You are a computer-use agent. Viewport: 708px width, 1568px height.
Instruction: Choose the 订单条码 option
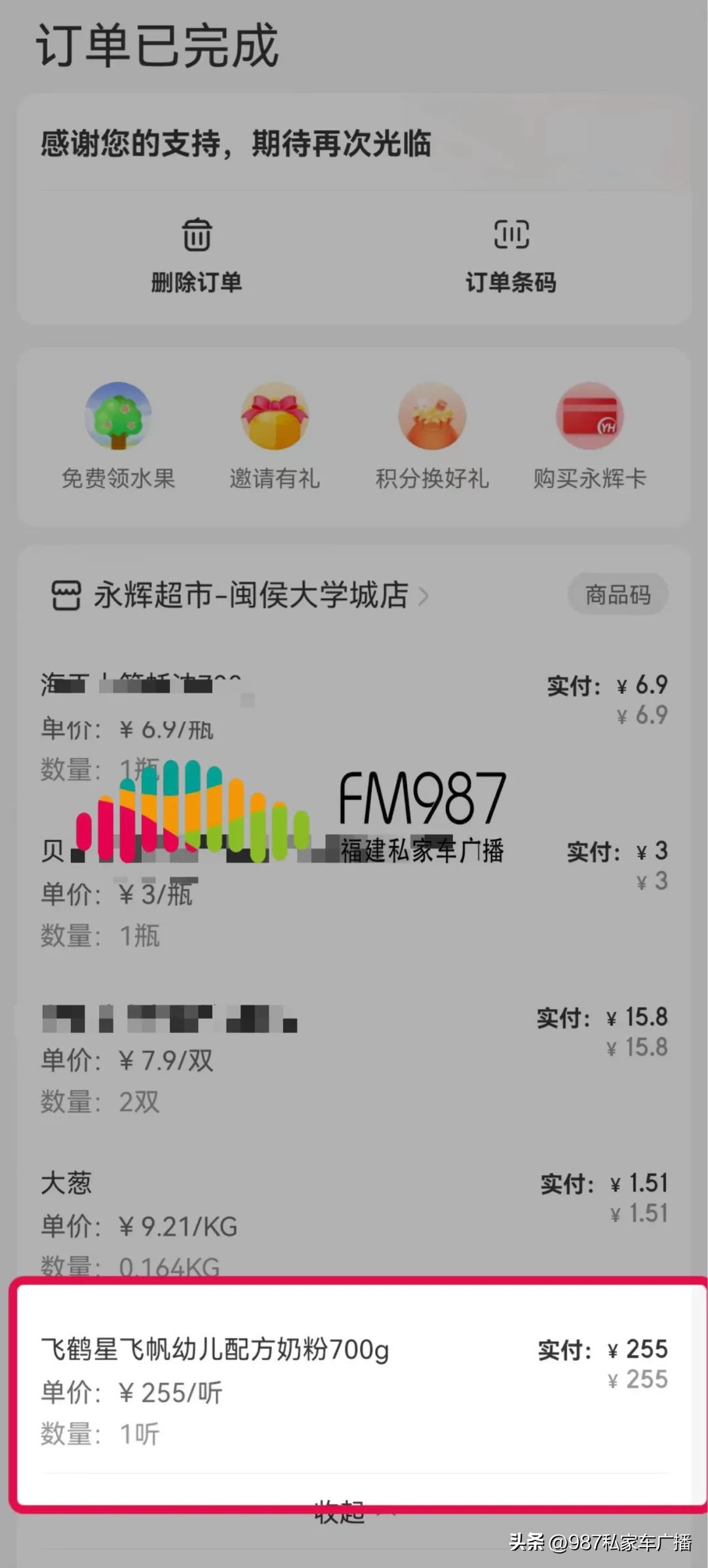coord(513,283)
